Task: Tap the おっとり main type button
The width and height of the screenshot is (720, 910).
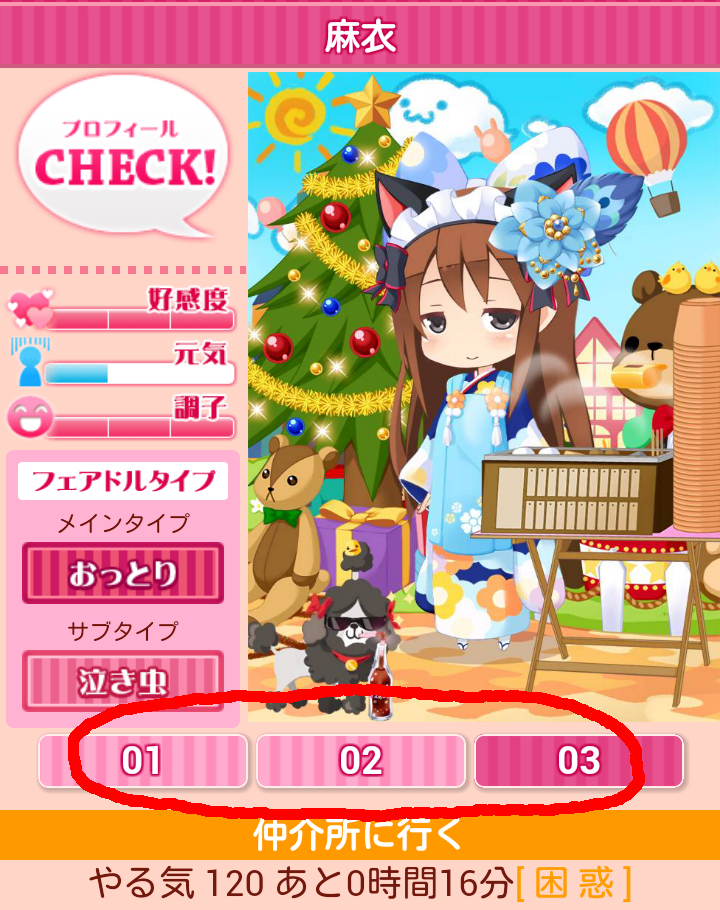Action: click(123, 574)
